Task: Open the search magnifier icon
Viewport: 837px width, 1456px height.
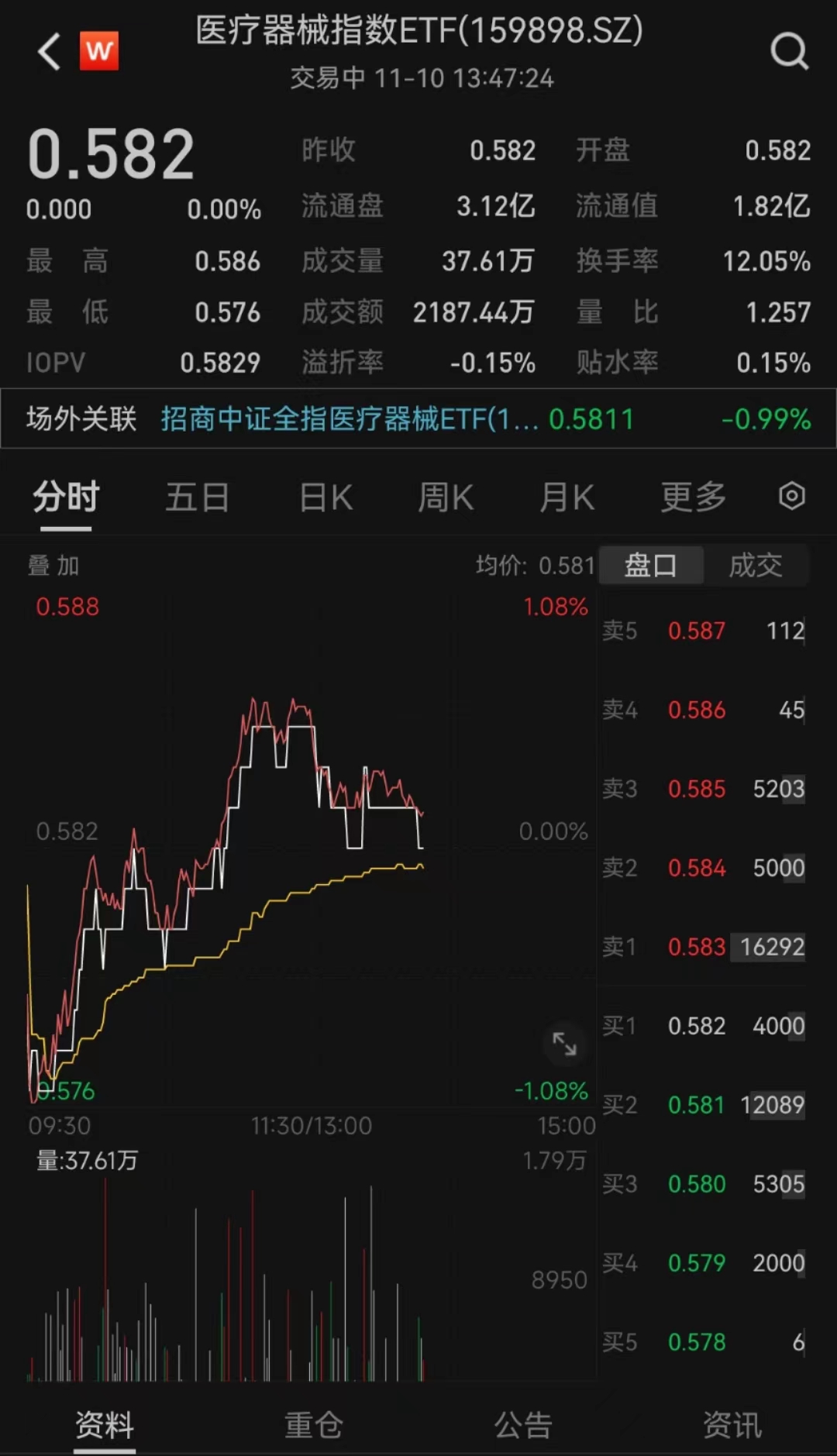Action: [789, 52]
